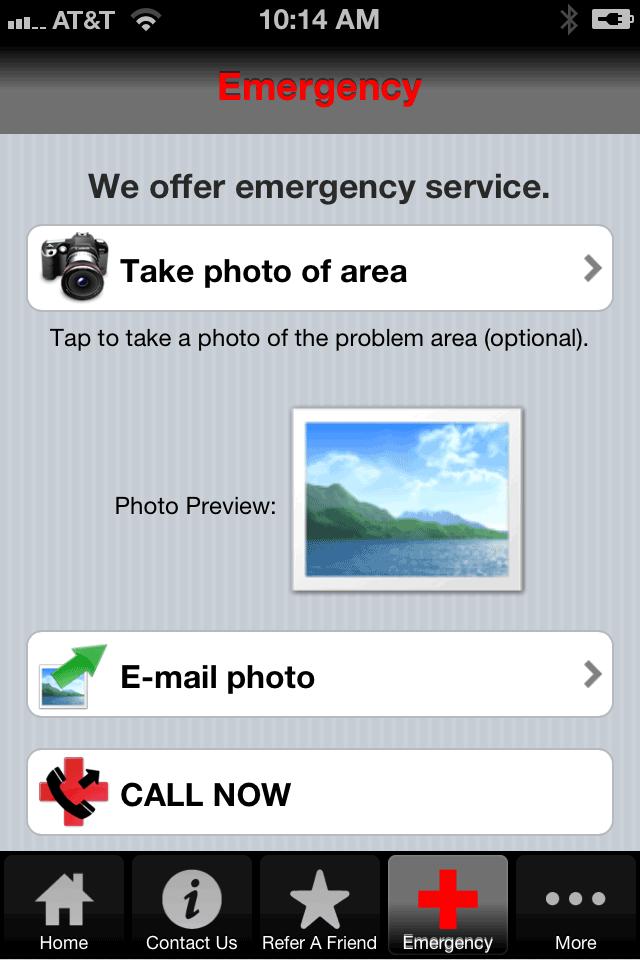The height and width of the screenshot is (960, 640).
Task: Tap Take photo of area
Action: pyautogui.click(x=319, y=269)
